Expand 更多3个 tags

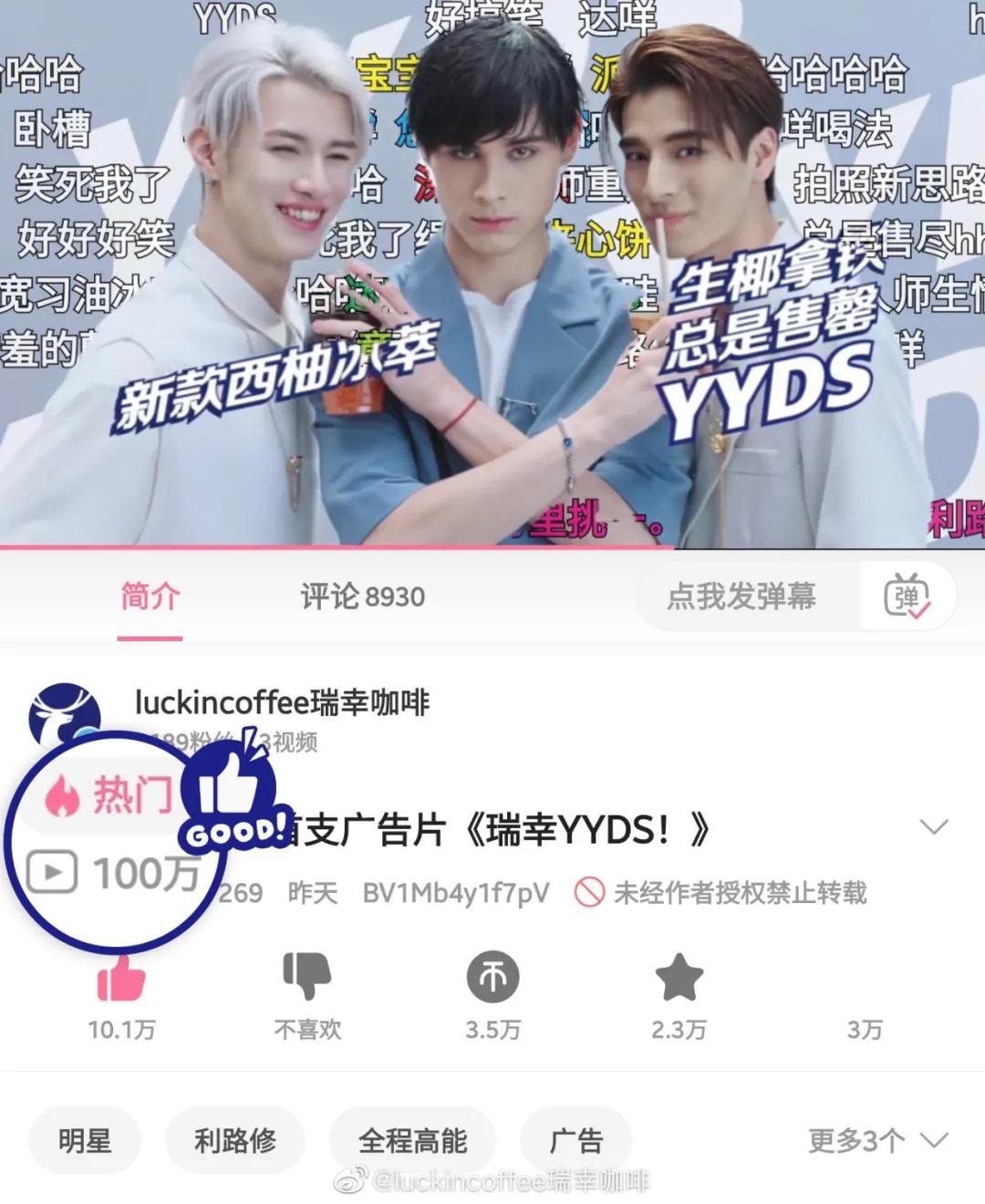tap(876, 1140)
